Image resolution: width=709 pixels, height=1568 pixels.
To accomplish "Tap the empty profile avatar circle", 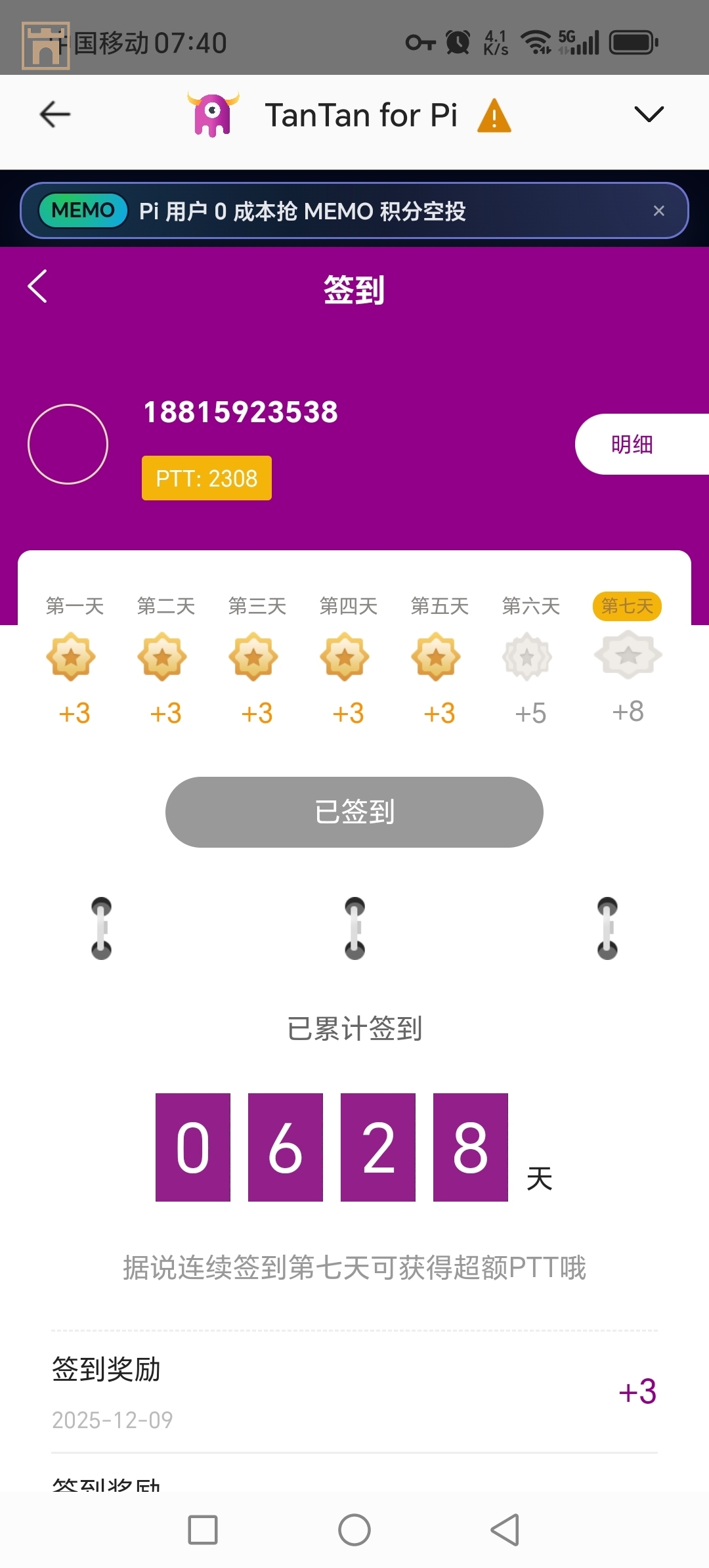I will [x=68, y=443].
